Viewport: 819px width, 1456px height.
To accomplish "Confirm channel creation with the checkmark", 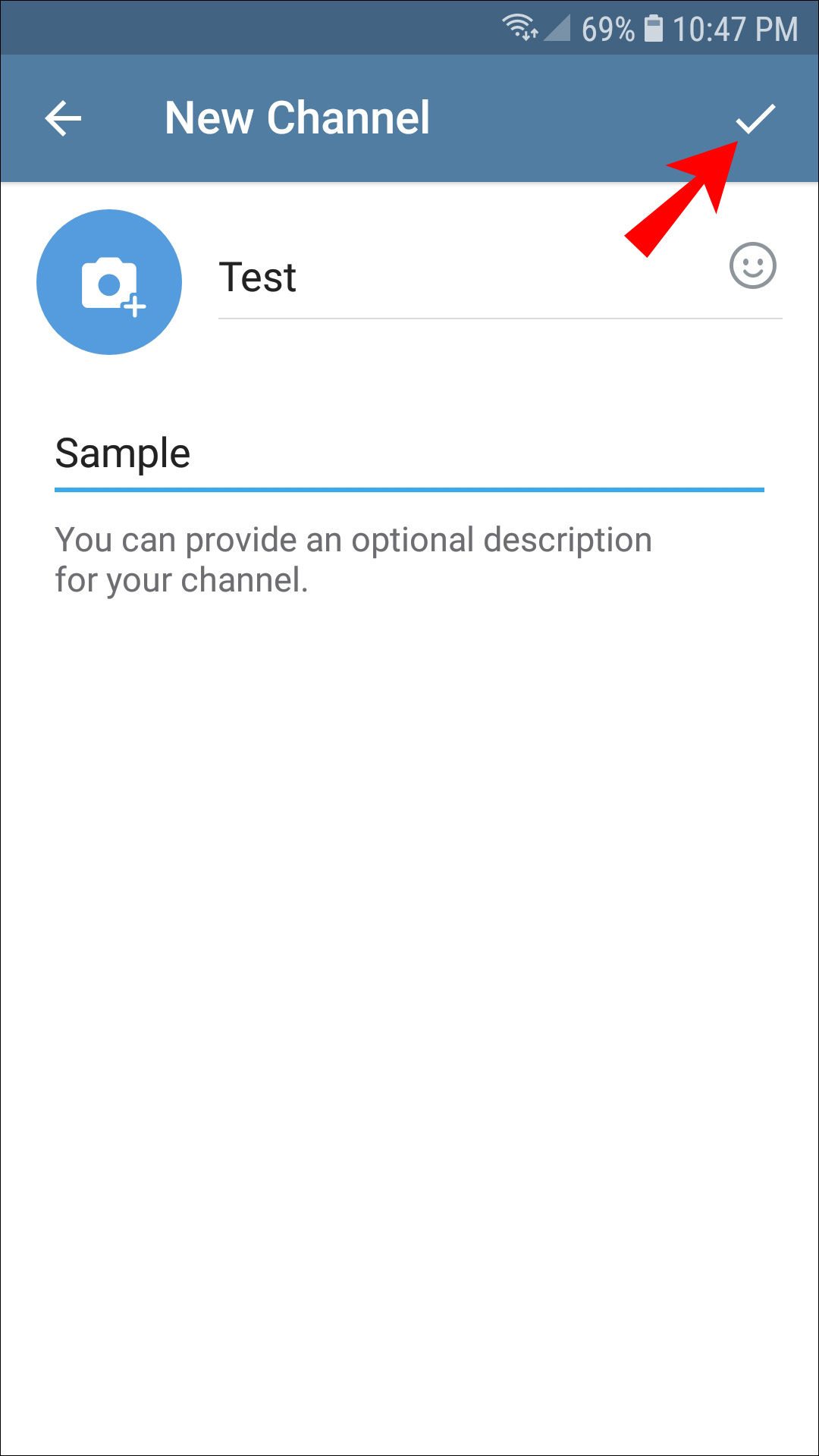I will tap(755, 118).
